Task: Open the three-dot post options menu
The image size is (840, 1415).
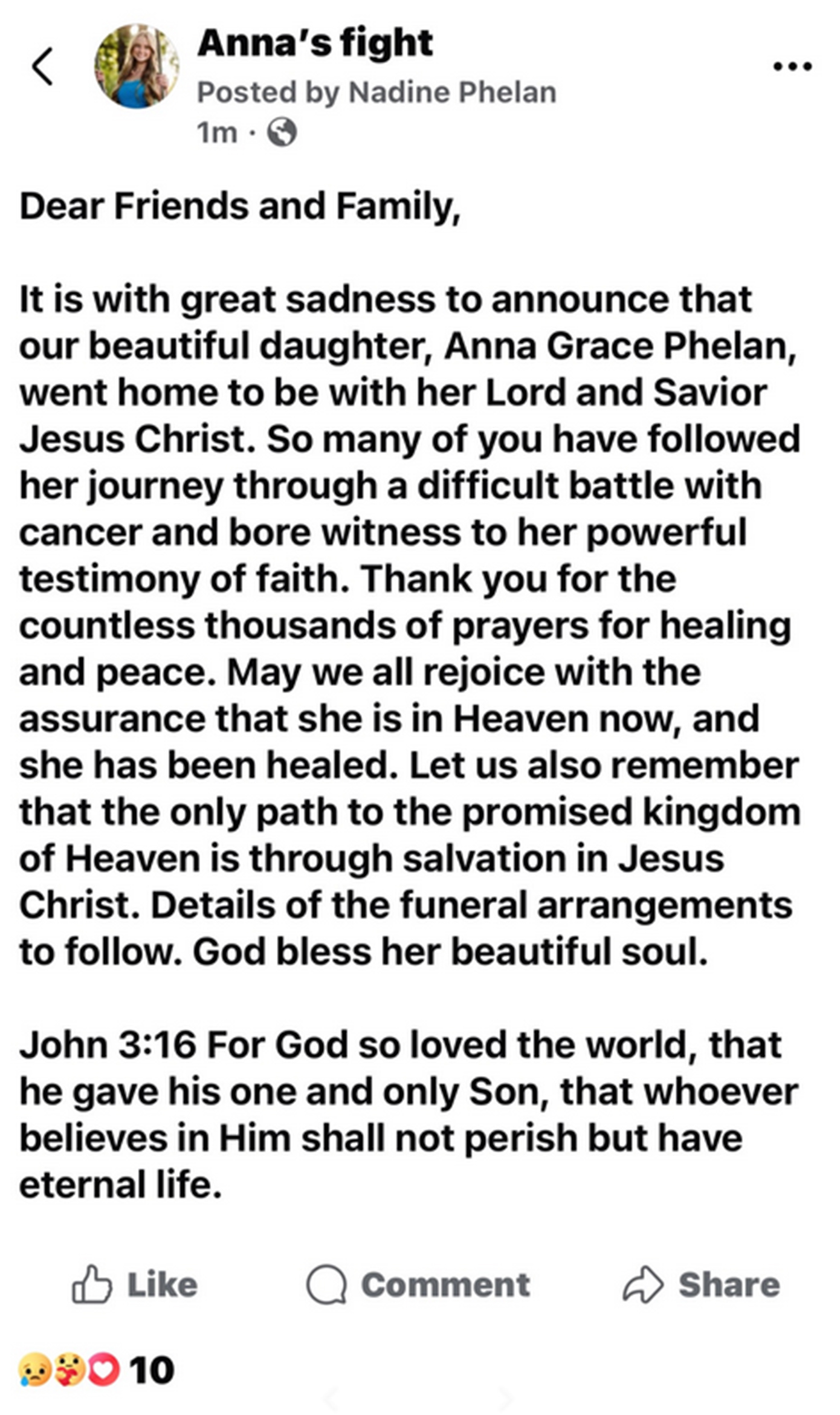Action: pyautogui.click(x=792, y=66)
